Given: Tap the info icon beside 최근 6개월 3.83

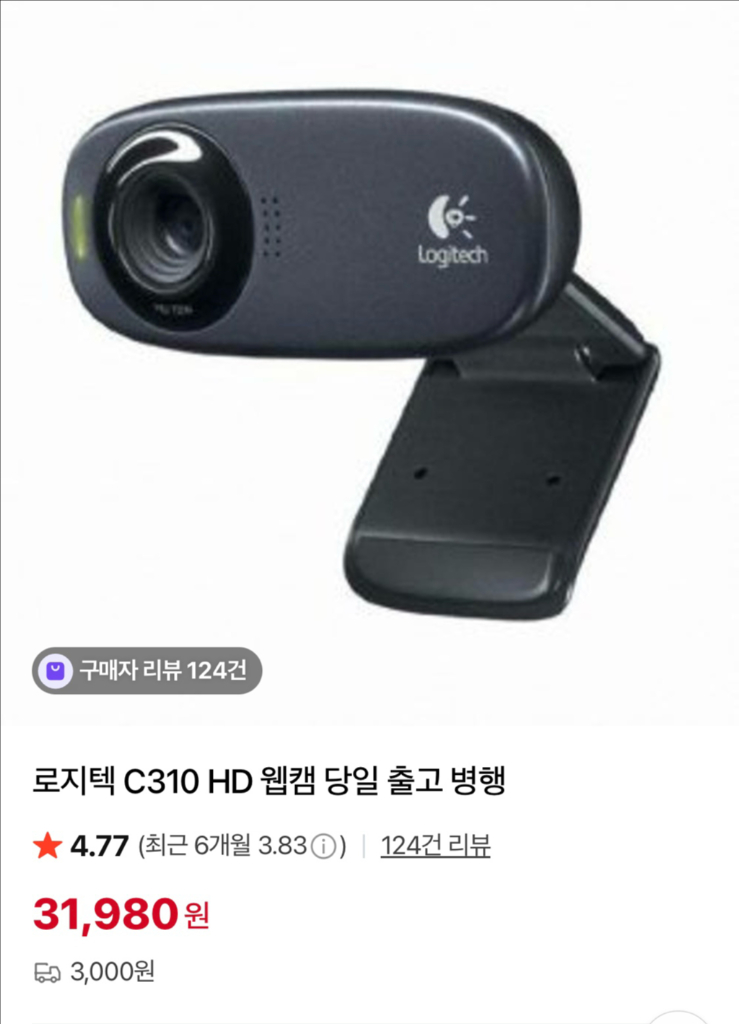Looking at the screenshot, I should click(x=322, y=847).
